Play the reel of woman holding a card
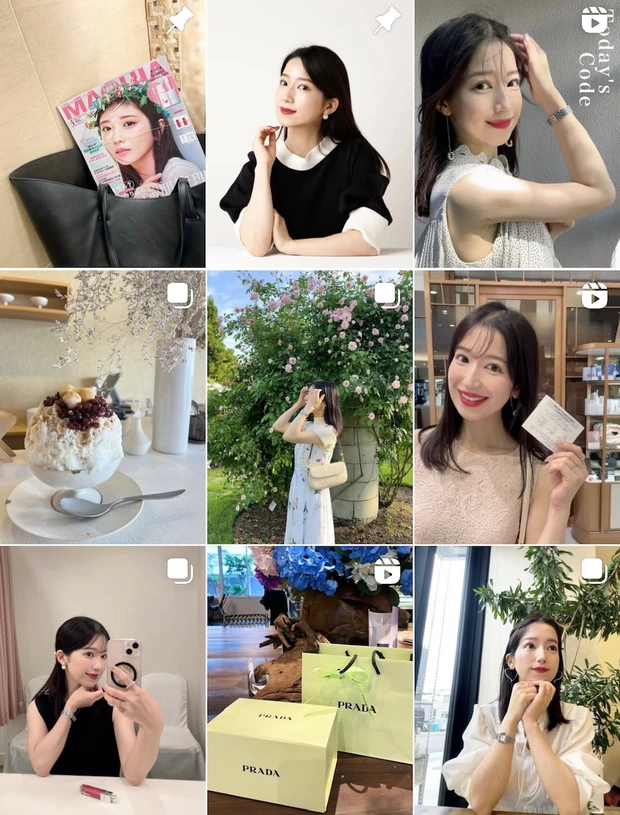This screenshot has width=620, height=815. [517, 407]
